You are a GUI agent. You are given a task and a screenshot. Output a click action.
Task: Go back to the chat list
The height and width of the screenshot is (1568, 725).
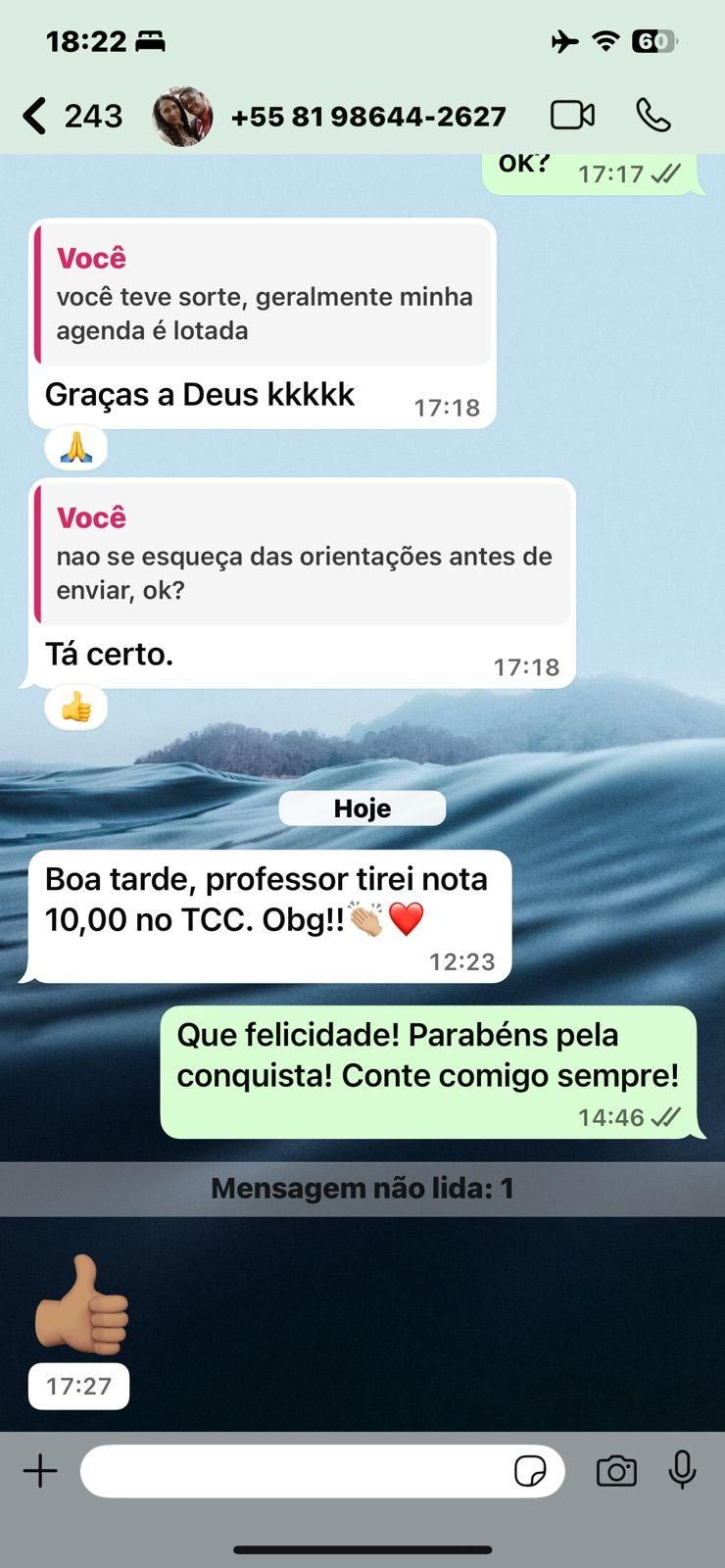pyautogui.click(x=35, y=116)
